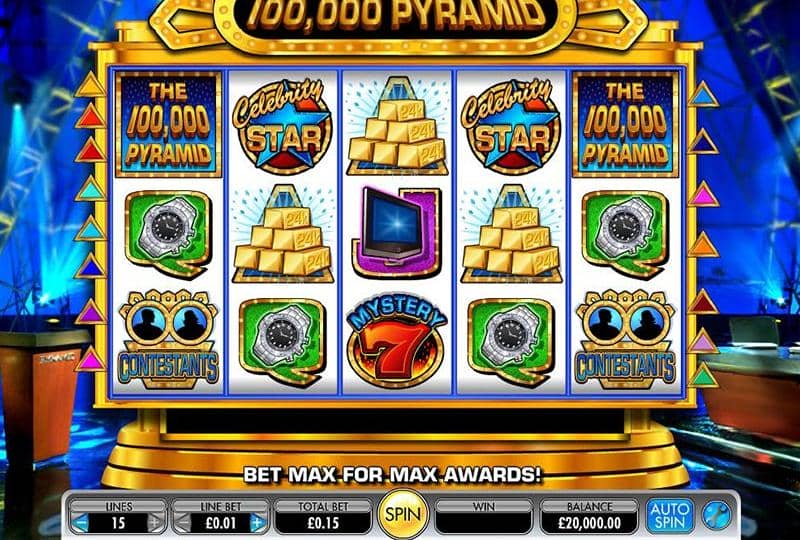Spin the slot reels
The image size is (800, 540).
[403, 517]
